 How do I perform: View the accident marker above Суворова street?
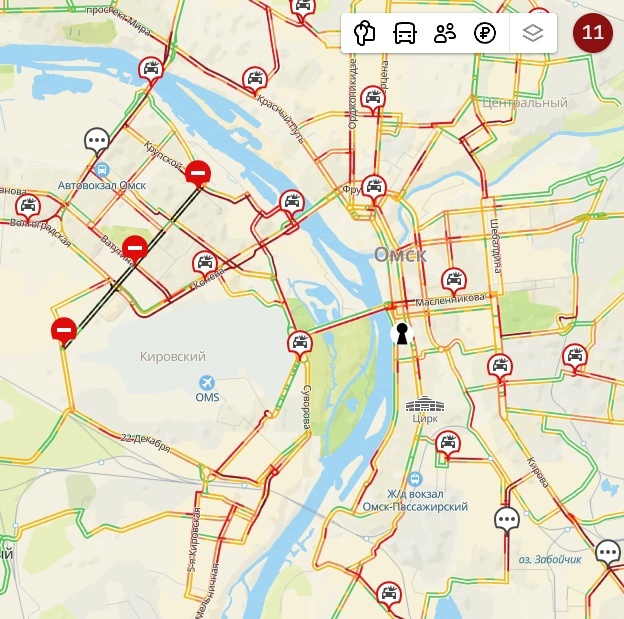click(x=299, y=344)
